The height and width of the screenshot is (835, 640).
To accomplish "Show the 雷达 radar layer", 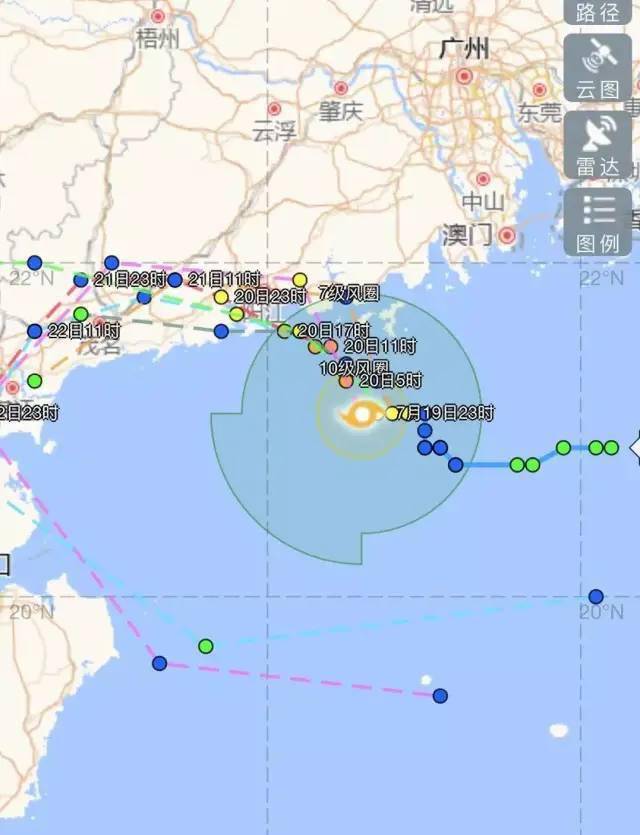I will [x=598, y=145].
